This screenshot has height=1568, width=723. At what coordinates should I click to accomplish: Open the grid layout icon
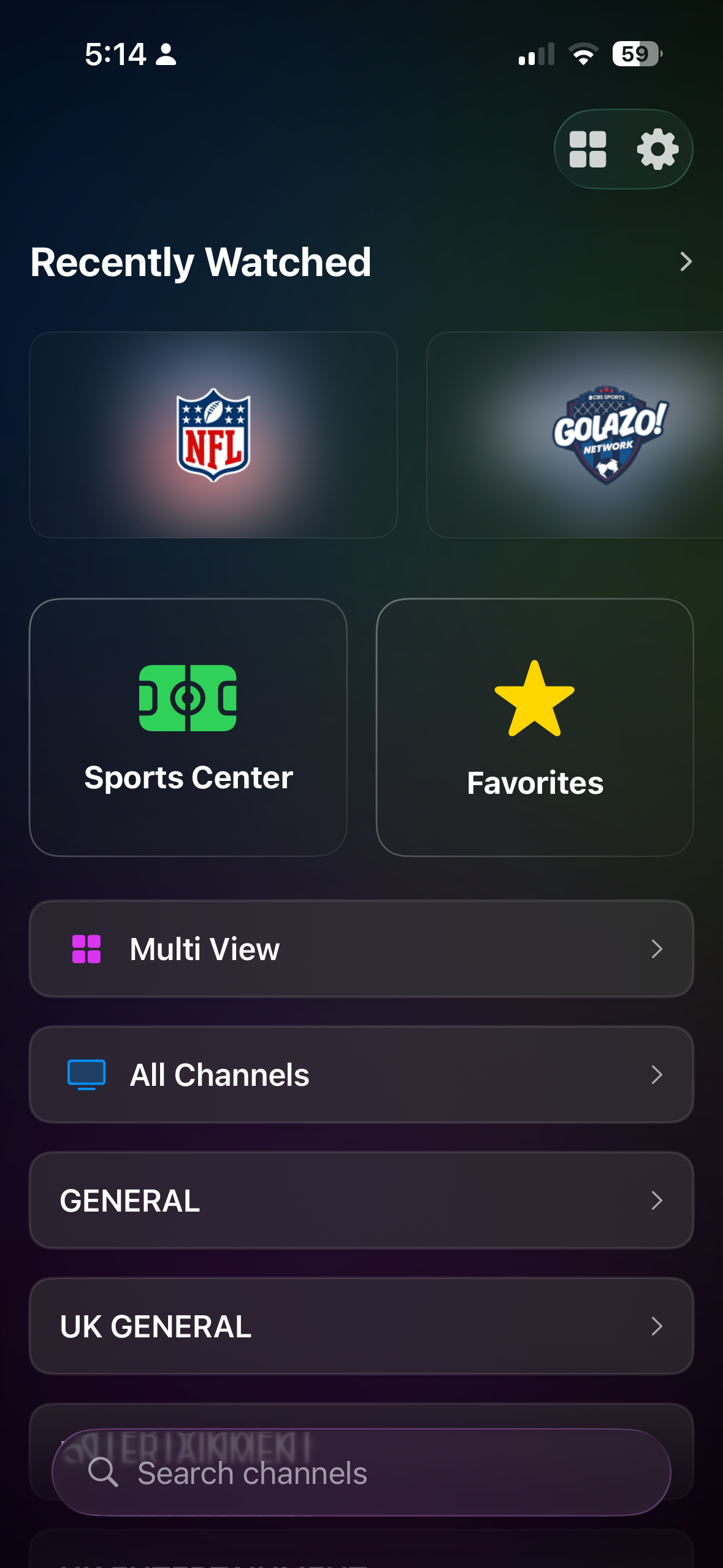click(587, 149)
